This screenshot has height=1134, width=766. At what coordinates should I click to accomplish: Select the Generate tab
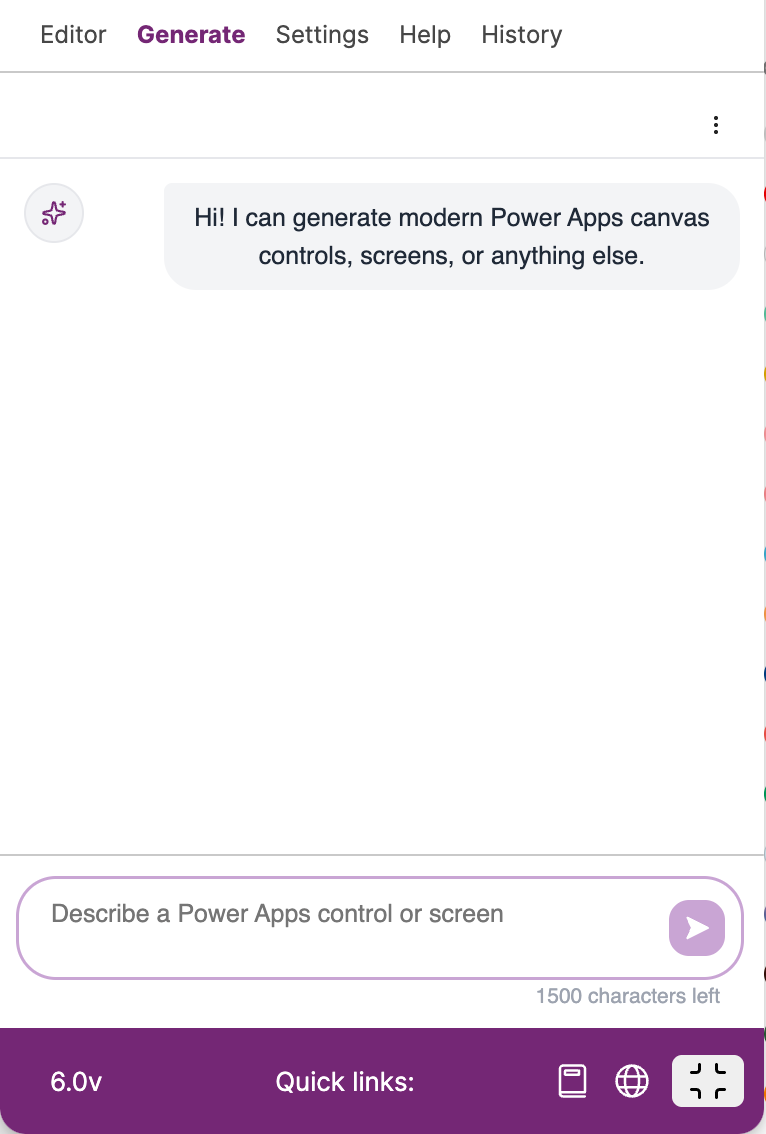[x=191, y=35]
